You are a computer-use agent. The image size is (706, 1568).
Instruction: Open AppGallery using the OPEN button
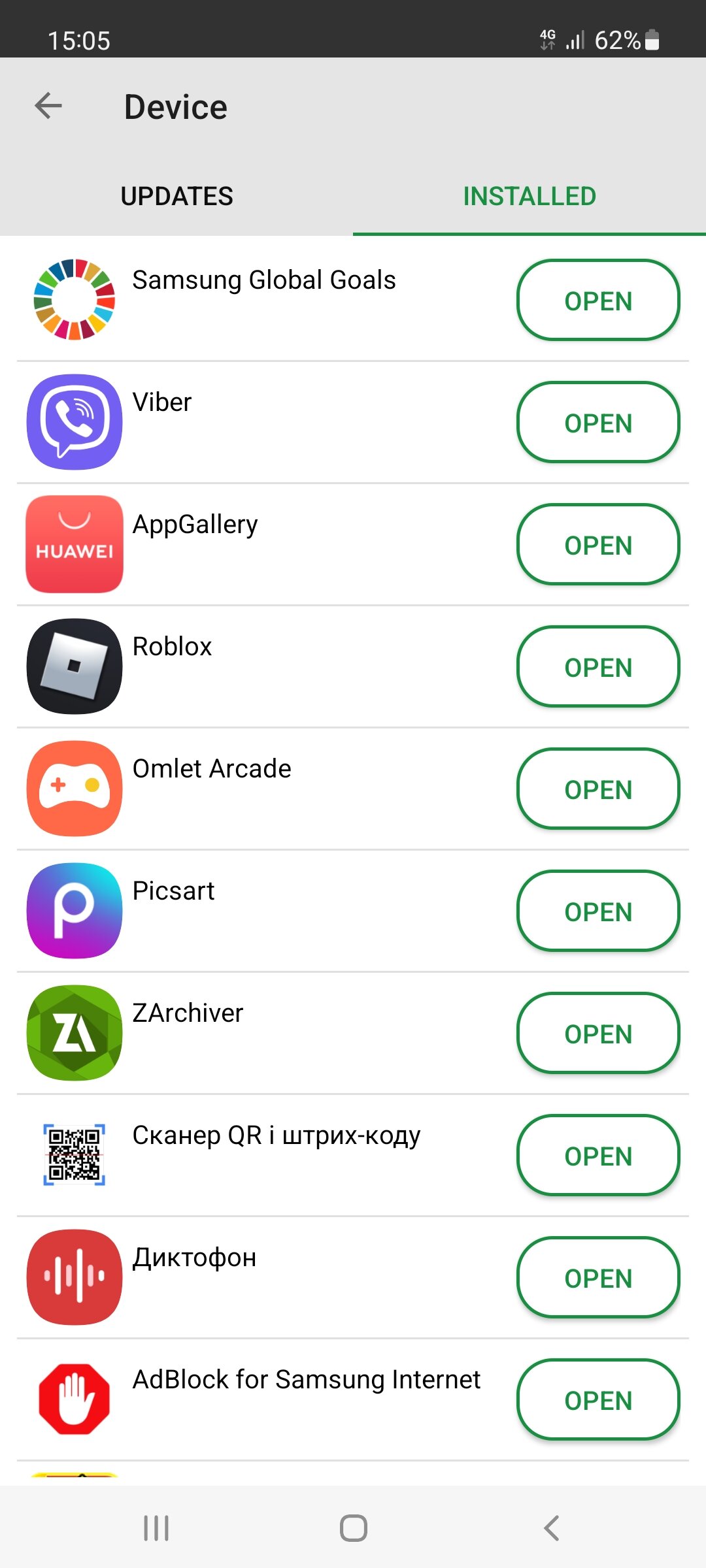click(598, 545)
